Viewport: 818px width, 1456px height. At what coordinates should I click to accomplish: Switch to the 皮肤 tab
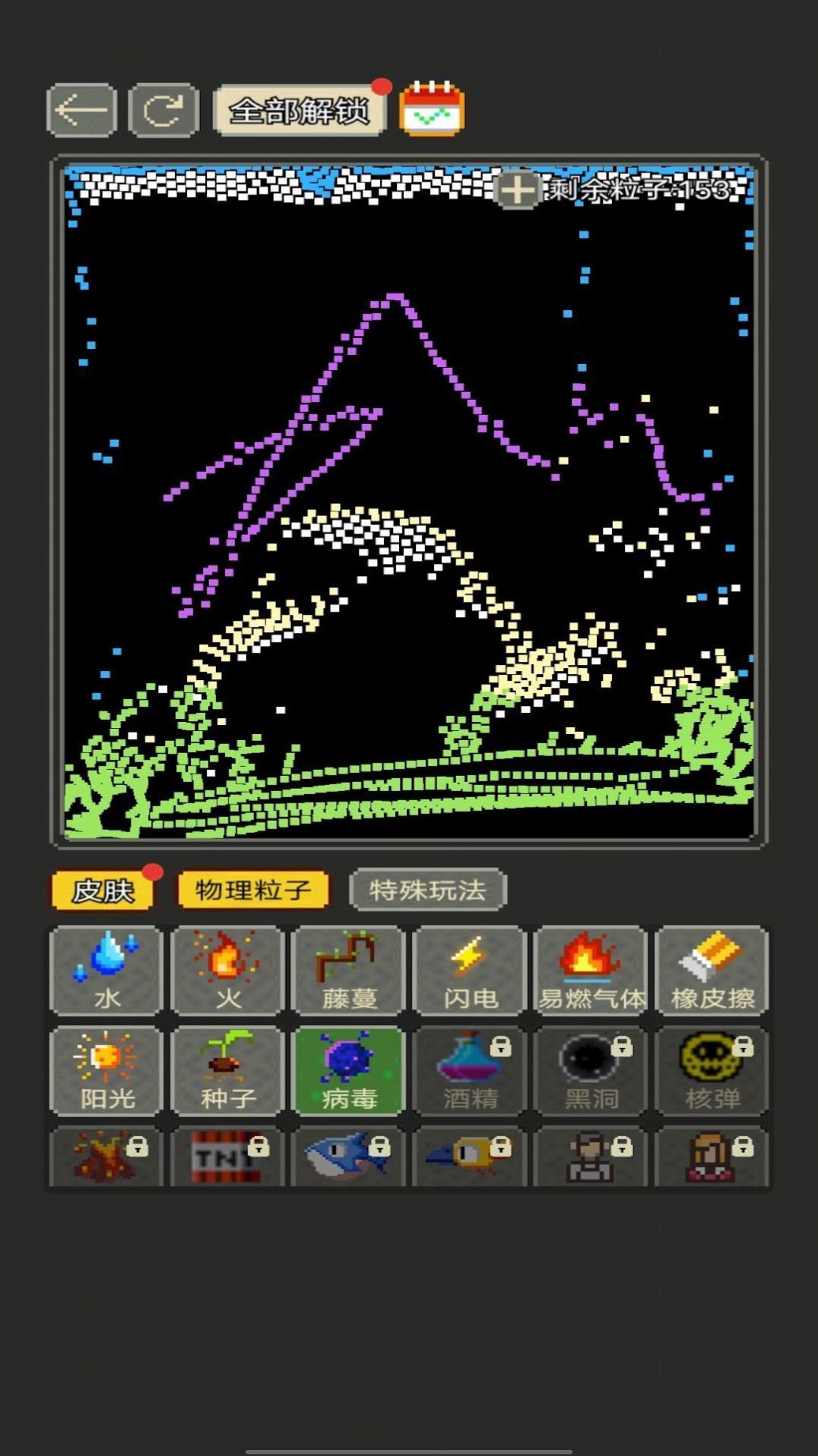pyautogui.click(x=103, y=890)
